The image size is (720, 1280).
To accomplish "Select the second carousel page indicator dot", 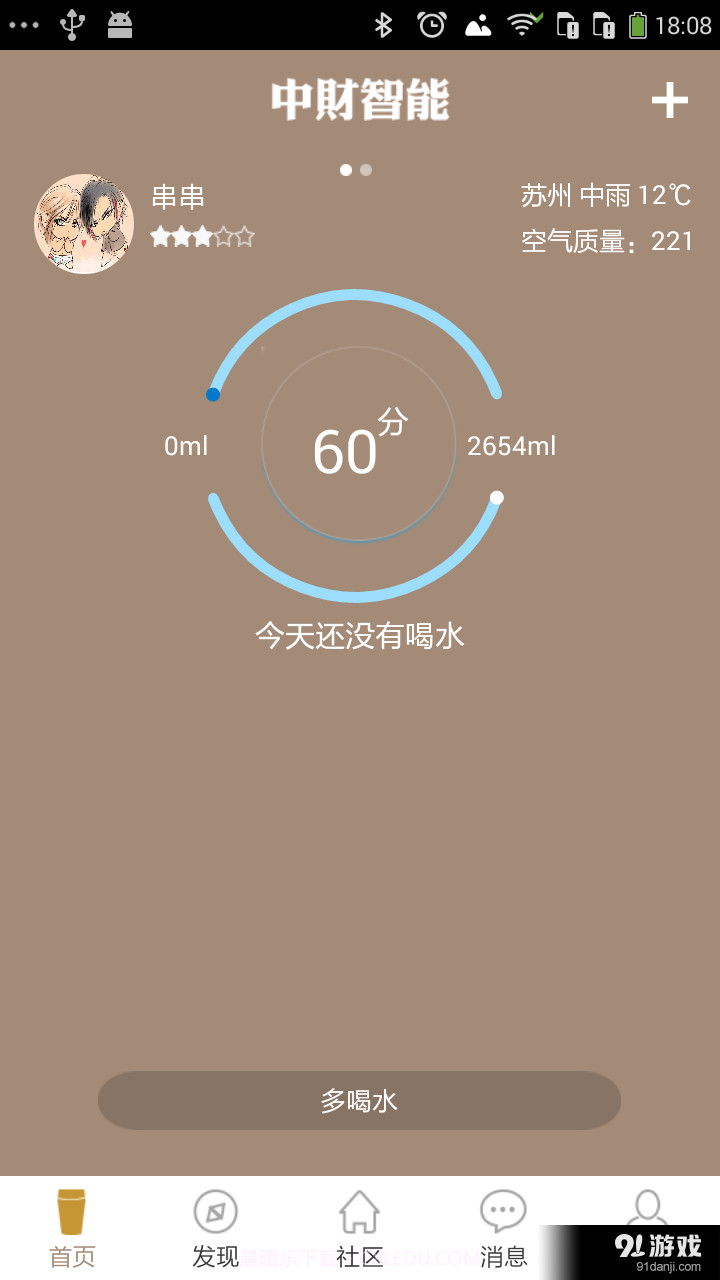I will 366,170.
